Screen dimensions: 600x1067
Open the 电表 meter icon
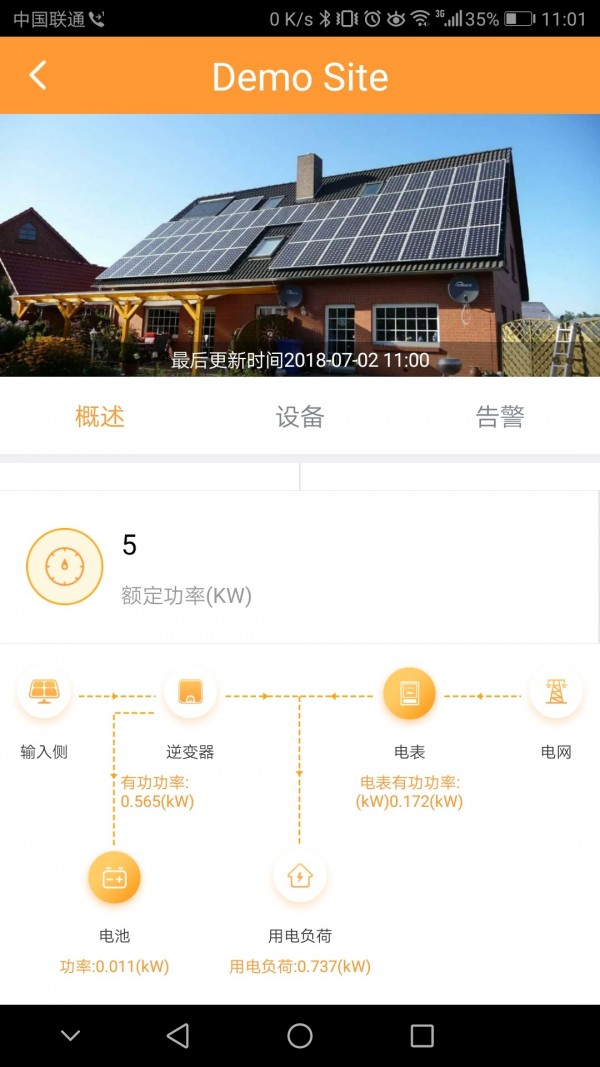pyautogui.click(x=410, y=693)
